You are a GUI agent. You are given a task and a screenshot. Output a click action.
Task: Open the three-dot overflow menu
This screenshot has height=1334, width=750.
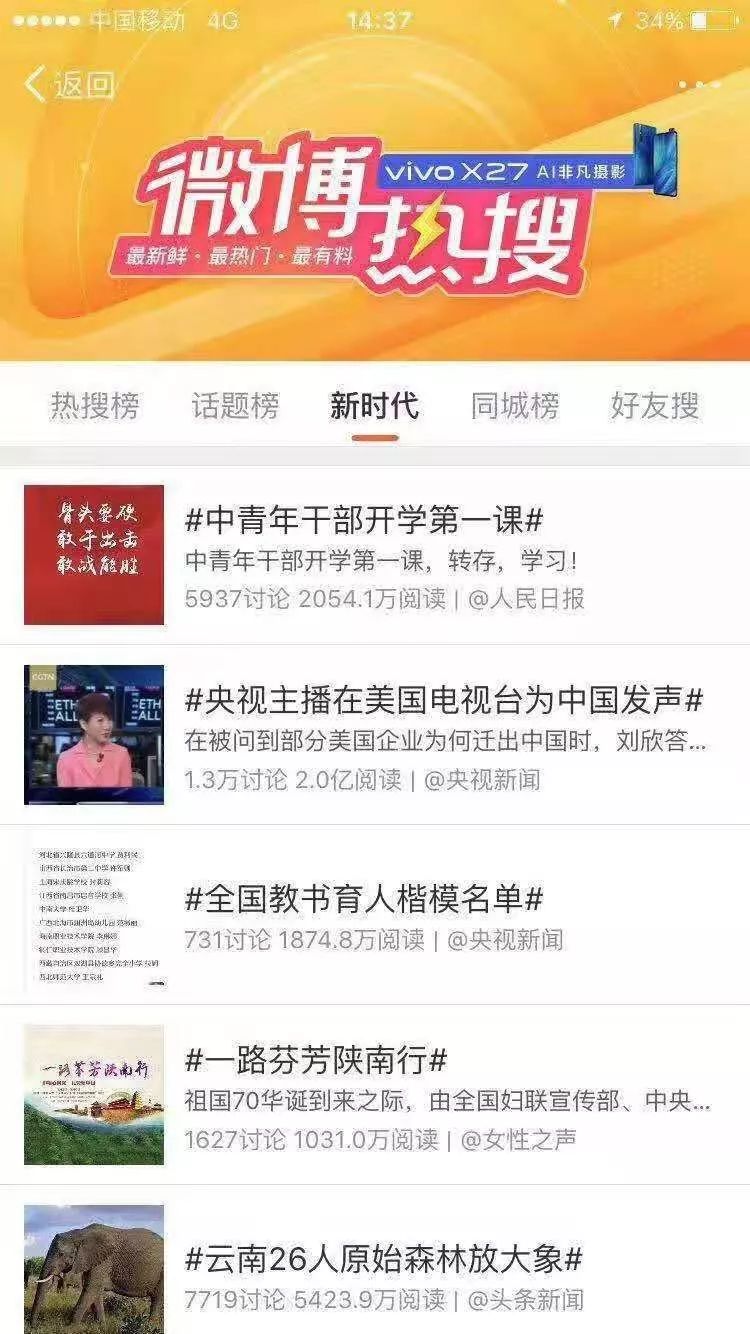[699, 85]
